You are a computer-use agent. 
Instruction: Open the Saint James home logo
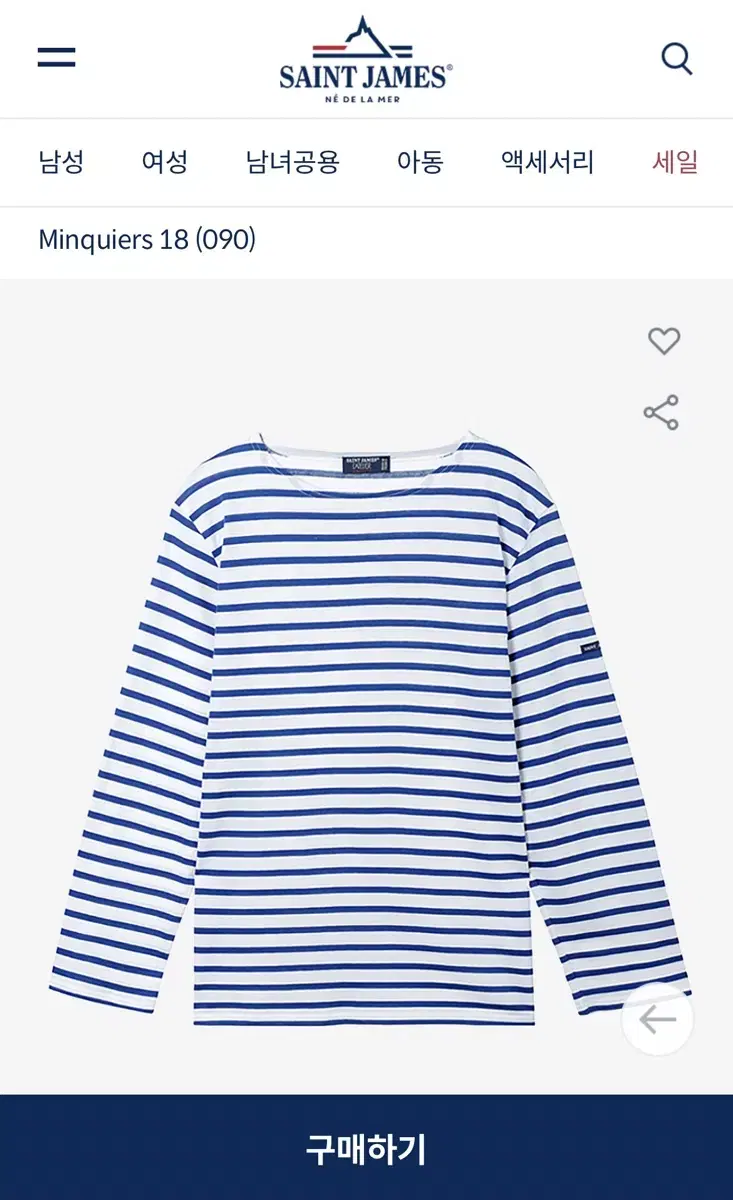366,59
